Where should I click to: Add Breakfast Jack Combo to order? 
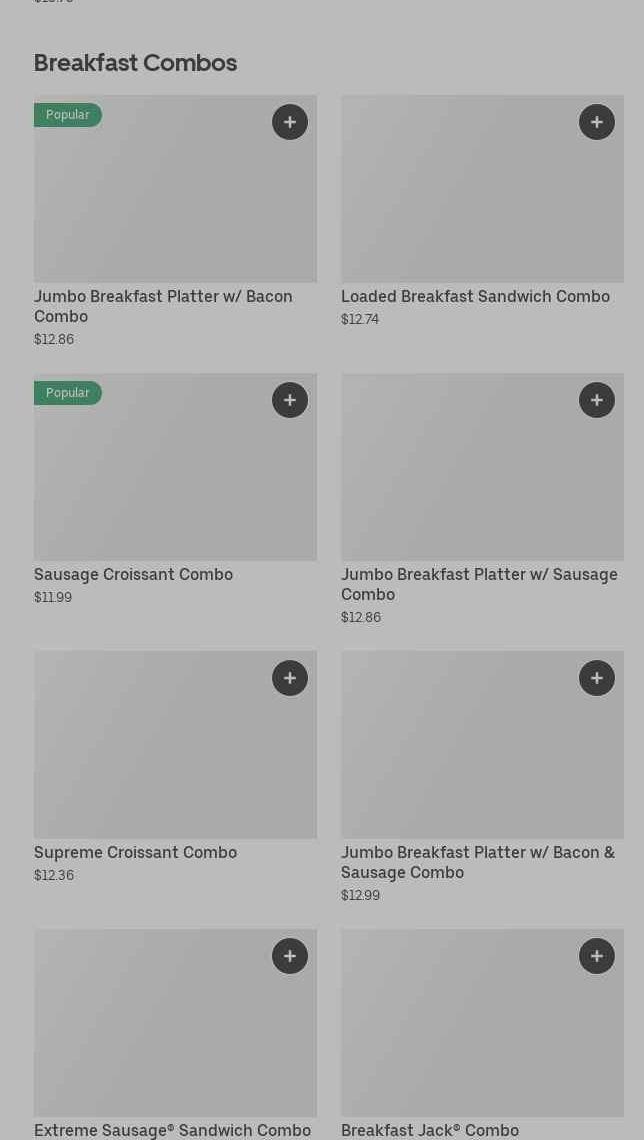[597, 956]
